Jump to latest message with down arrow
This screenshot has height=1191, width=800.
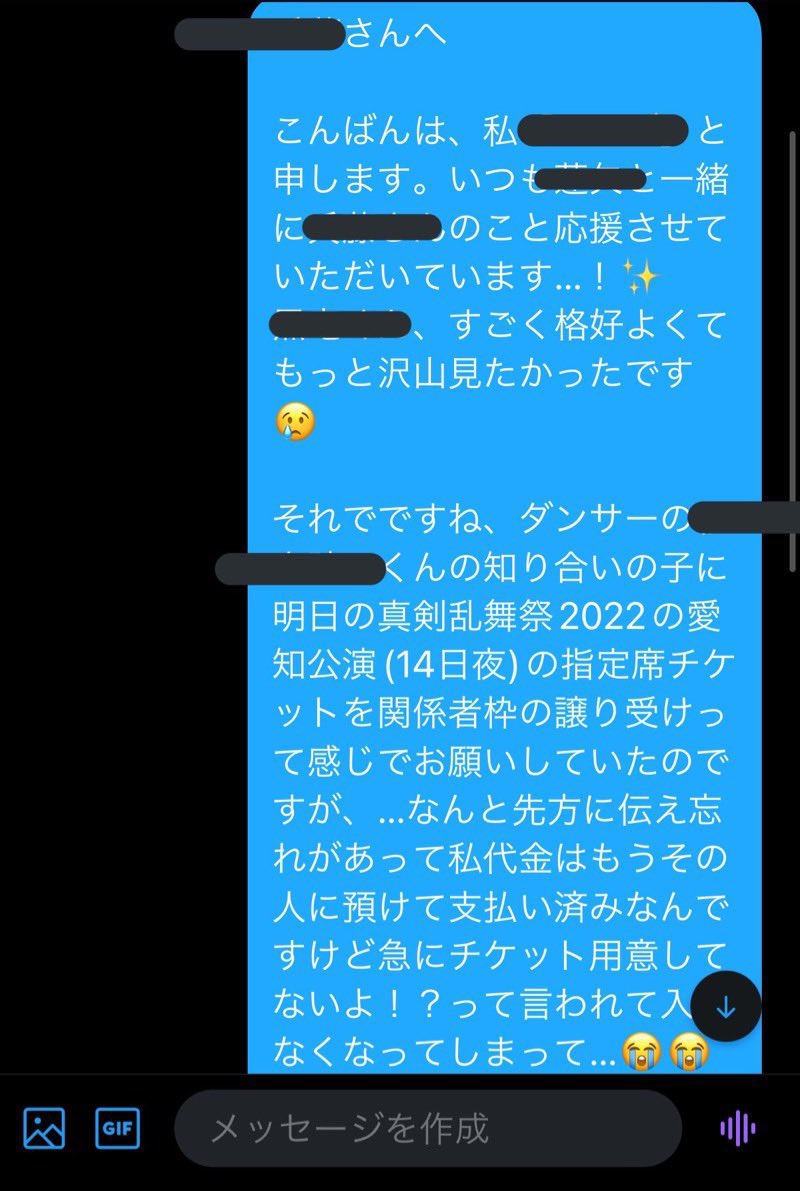[726, 1006]
